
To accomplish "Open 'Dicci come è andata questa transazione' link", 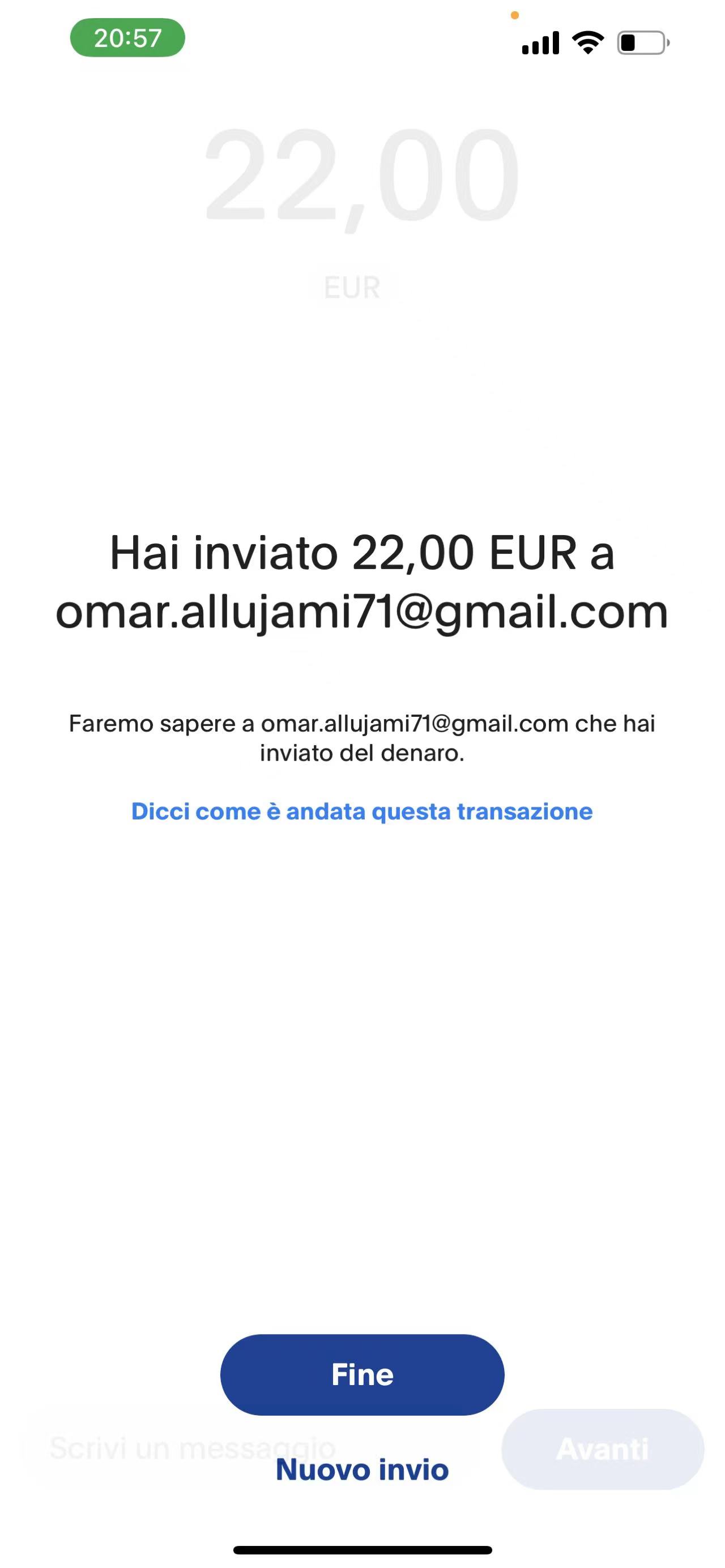I will point(362,811).
